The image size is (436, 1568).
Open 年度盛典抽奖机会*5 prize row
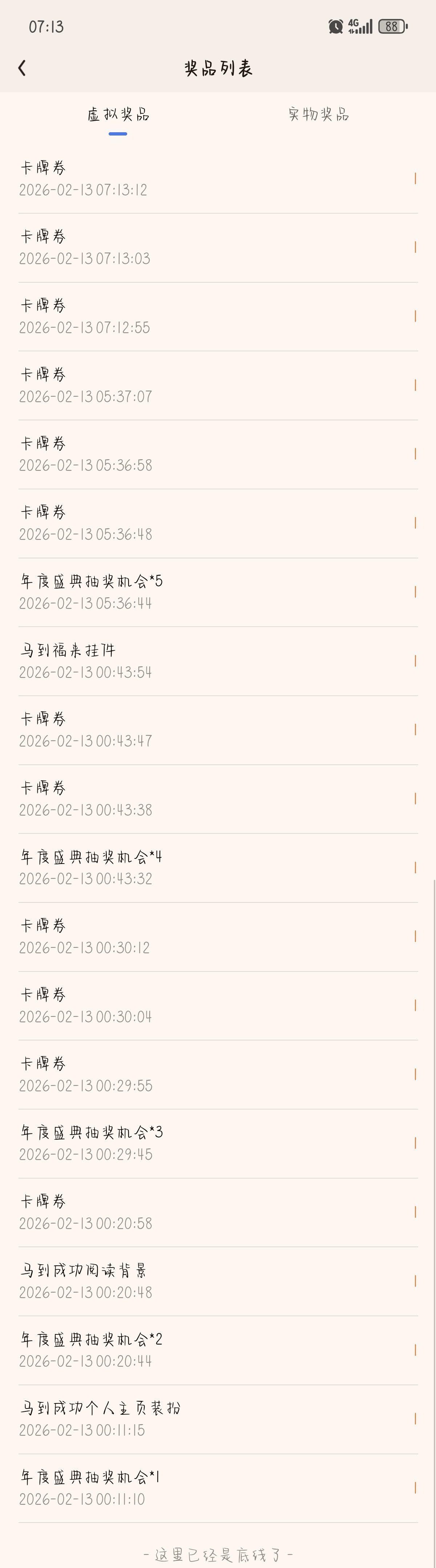pyautogui.click(x=218, y=592)
